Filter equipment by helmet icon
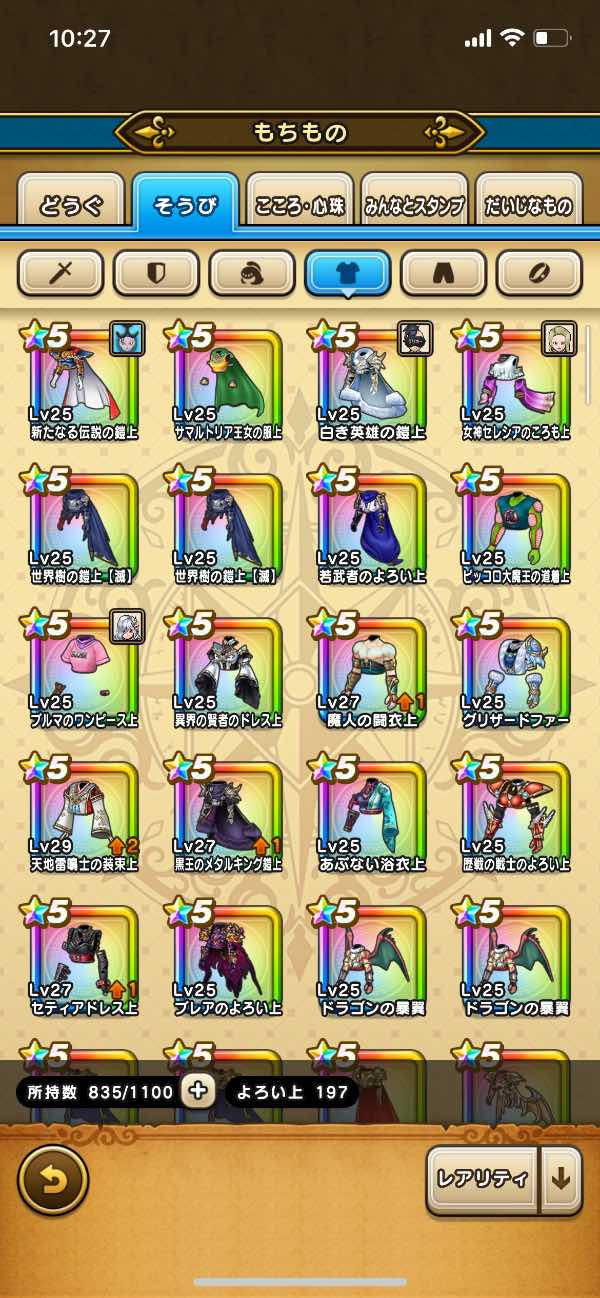This screenshot has width=600, height=1298. pos(252,272)
